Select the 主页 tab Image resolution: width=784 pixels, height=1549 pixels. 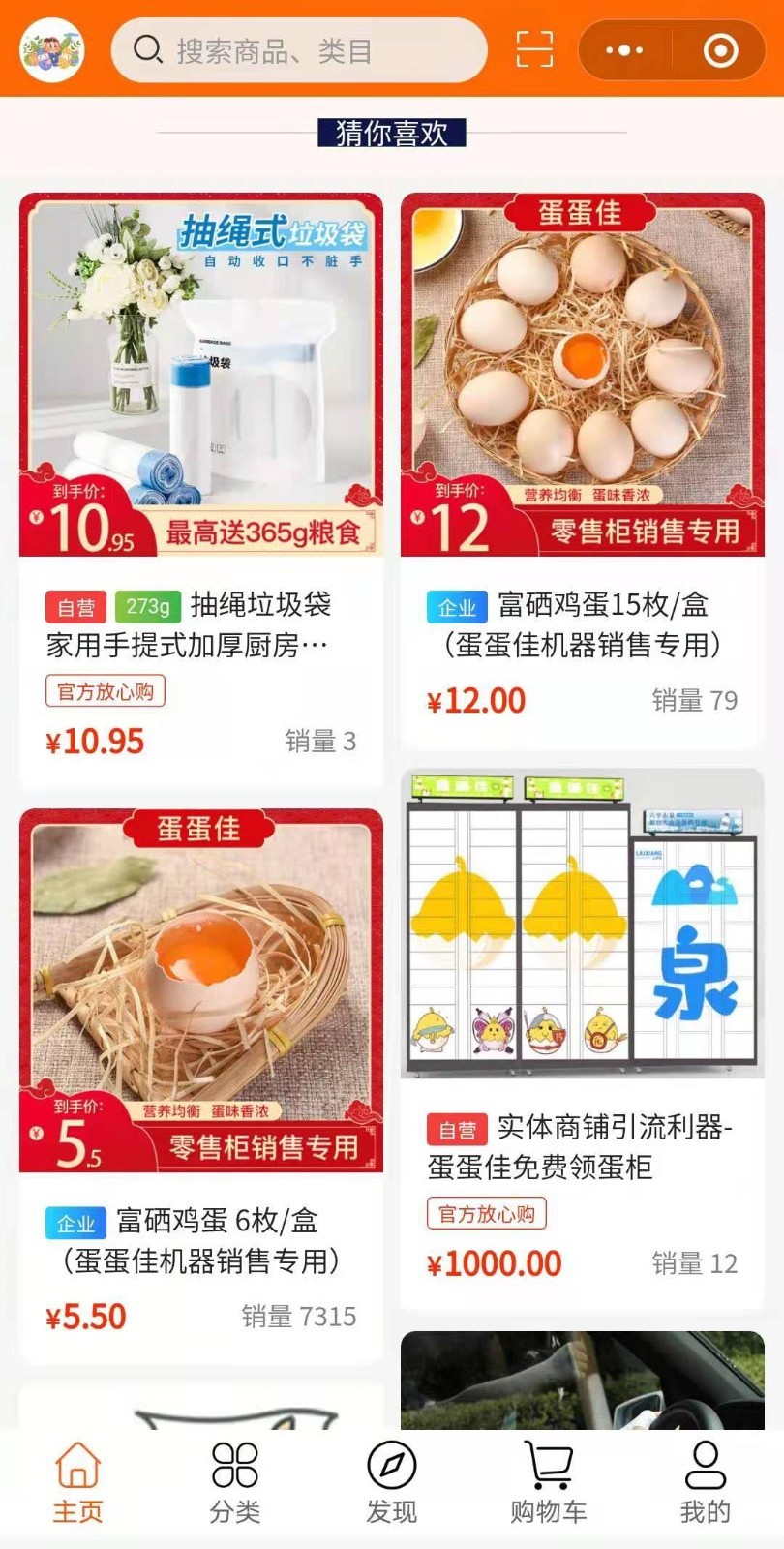[77, 1482]
